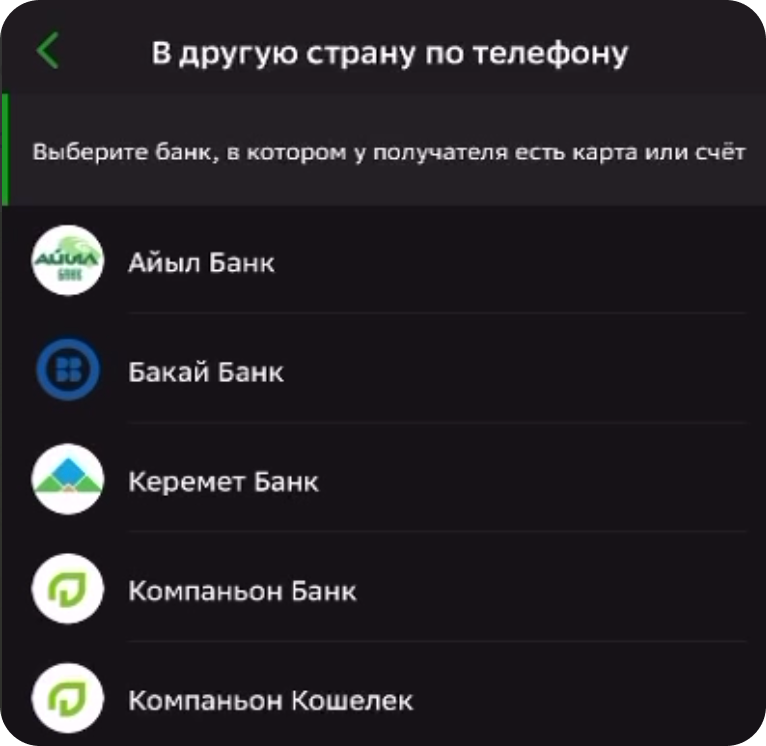The height and width of the screenshot is (746, 766).
Task: Choose Бакай Банк as recipient's bank
Action: click(x=206, y=372)
